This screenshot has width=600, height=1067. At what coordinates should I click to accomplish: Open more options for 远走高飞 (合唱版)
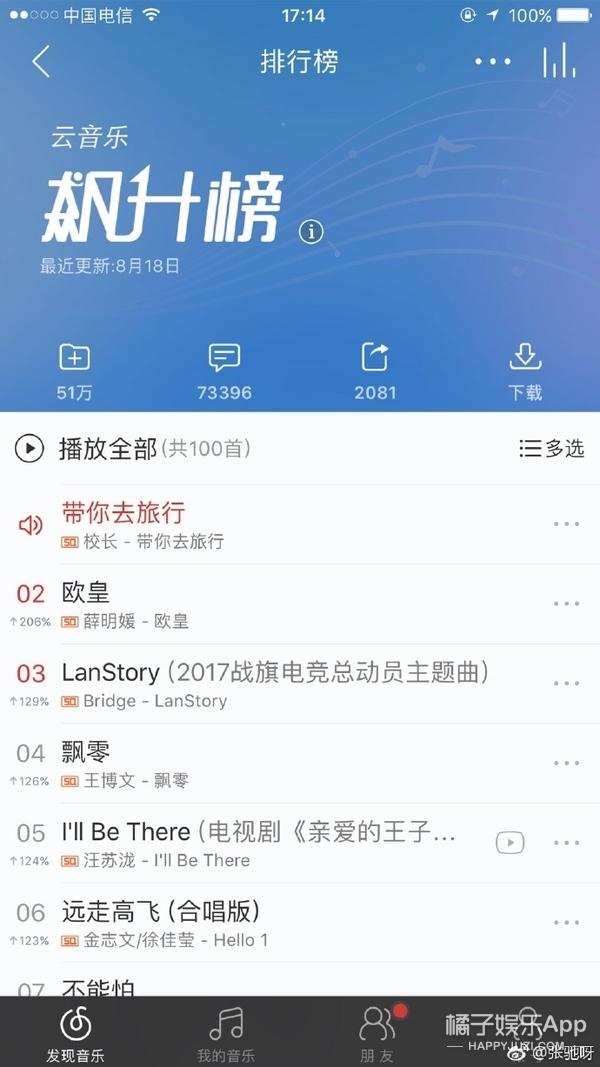coord(566,923)
